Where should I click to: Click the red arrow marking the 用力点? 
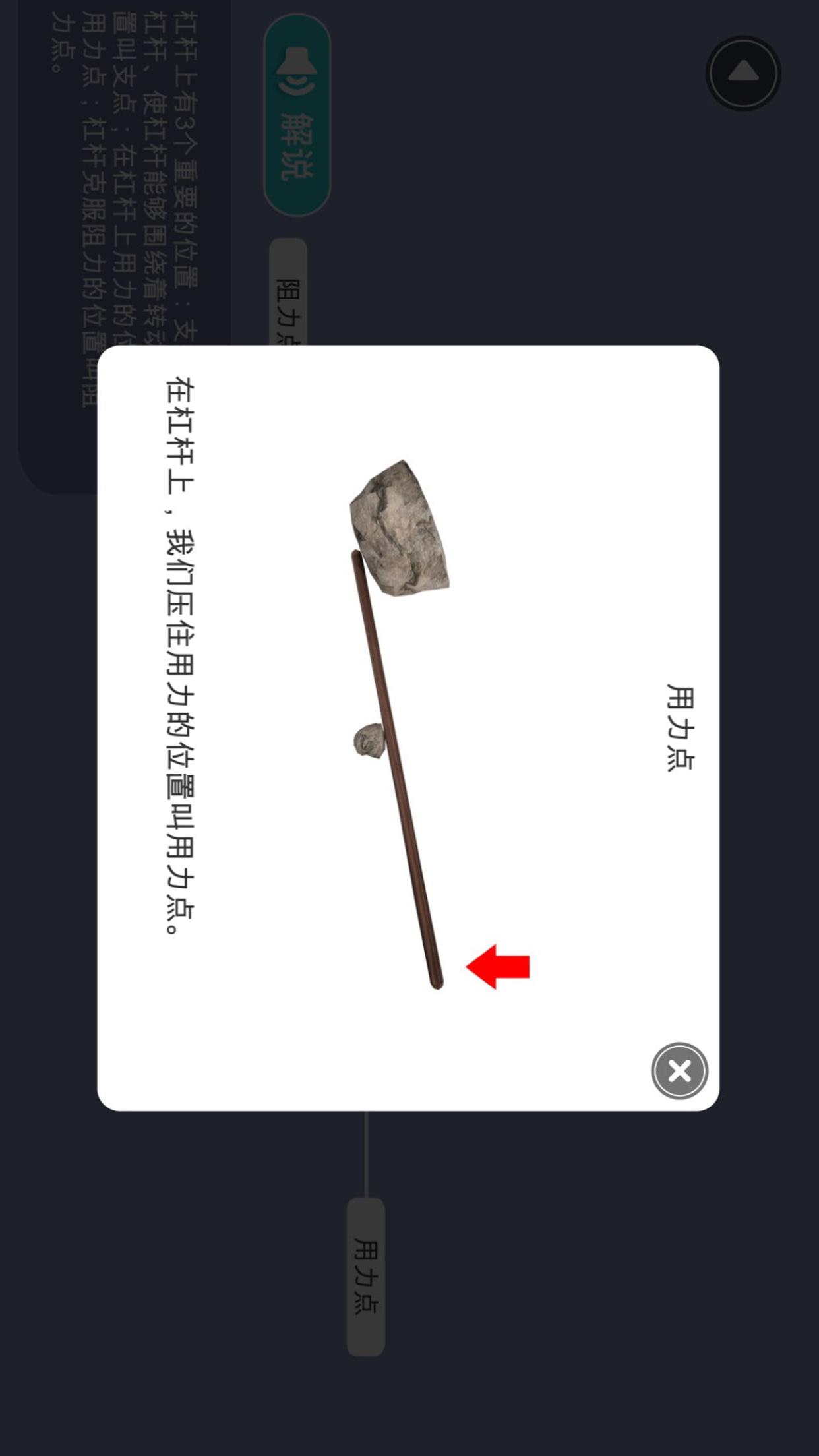(x=499, y=965)
